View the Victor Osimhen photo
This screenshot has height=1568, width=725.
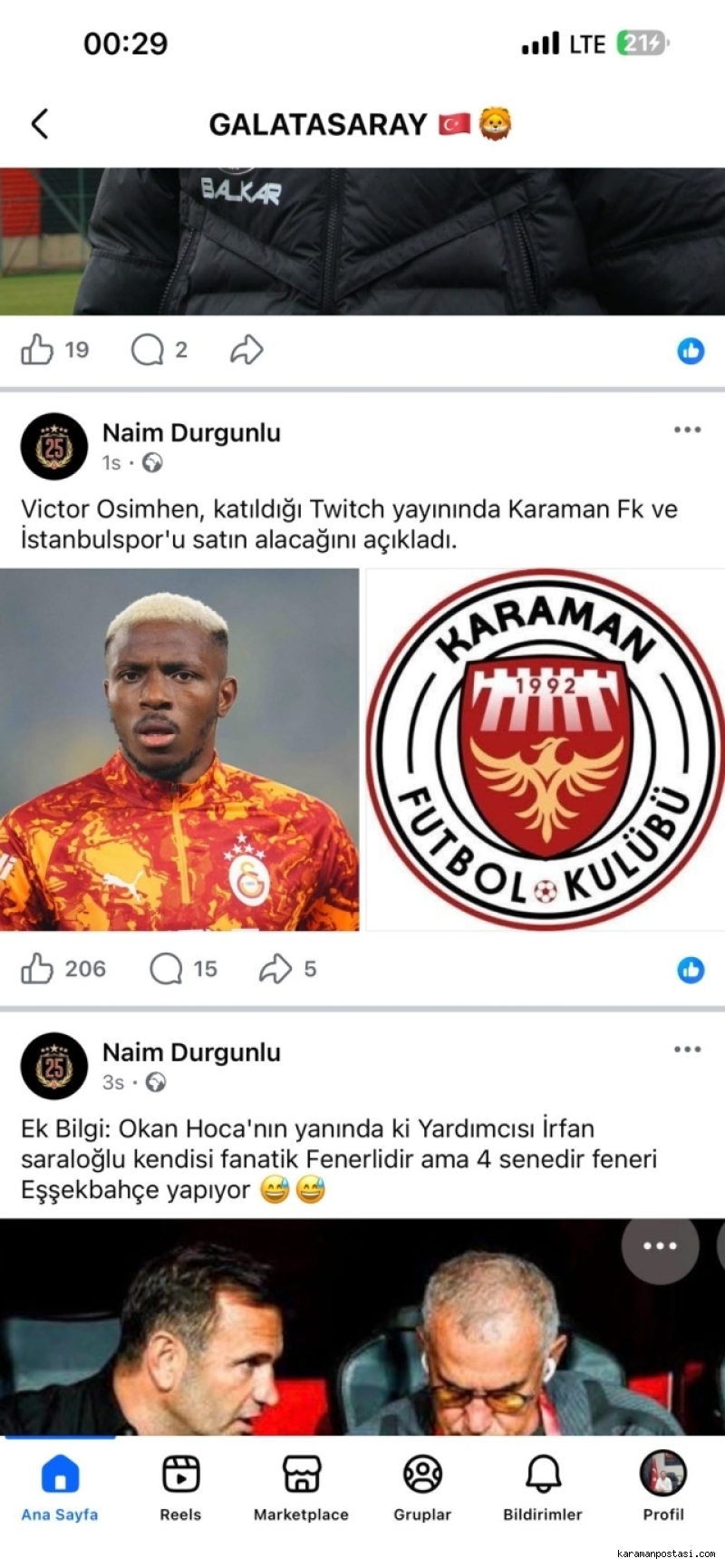pos(179,750)
